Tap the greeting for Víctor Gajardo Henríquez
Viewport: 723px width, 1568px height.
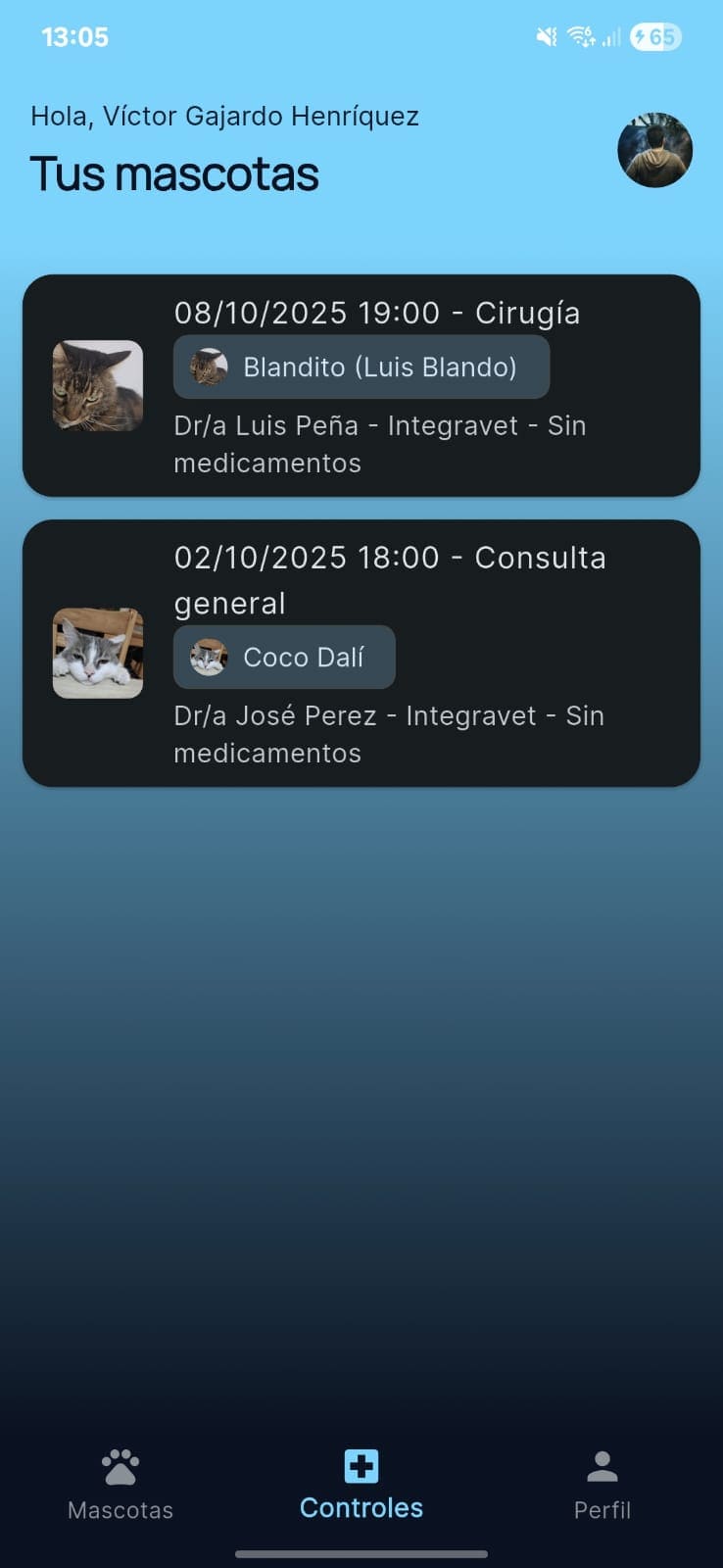pos(225,116)
